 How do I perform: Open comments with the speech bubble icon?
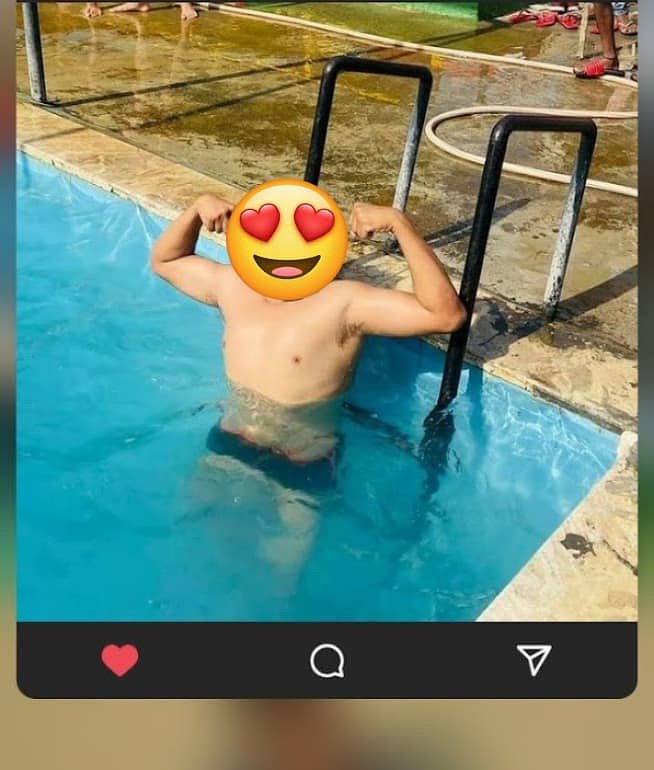coord(327,661)
